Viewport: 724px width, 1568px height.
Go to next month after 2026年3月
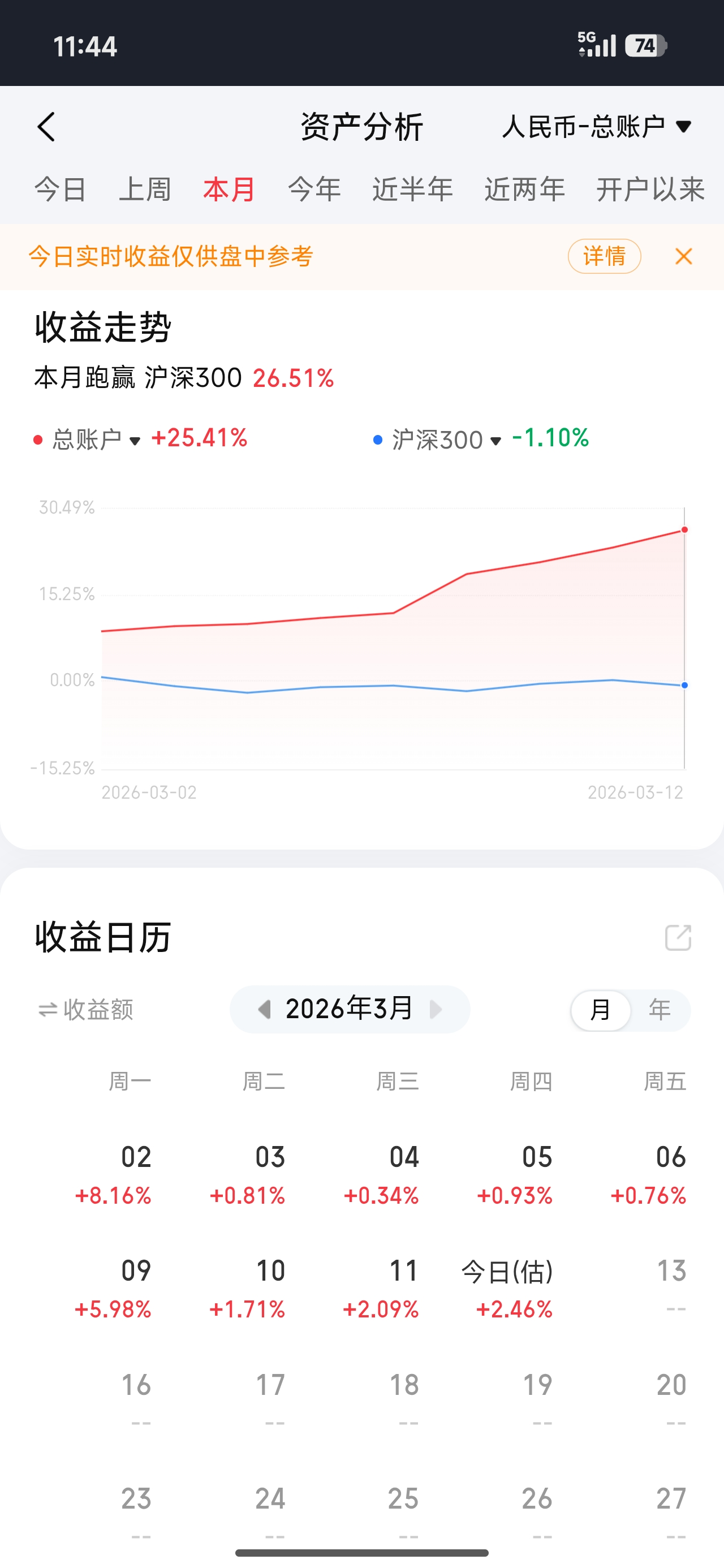pyautogui.click(x=436, y=1009)
